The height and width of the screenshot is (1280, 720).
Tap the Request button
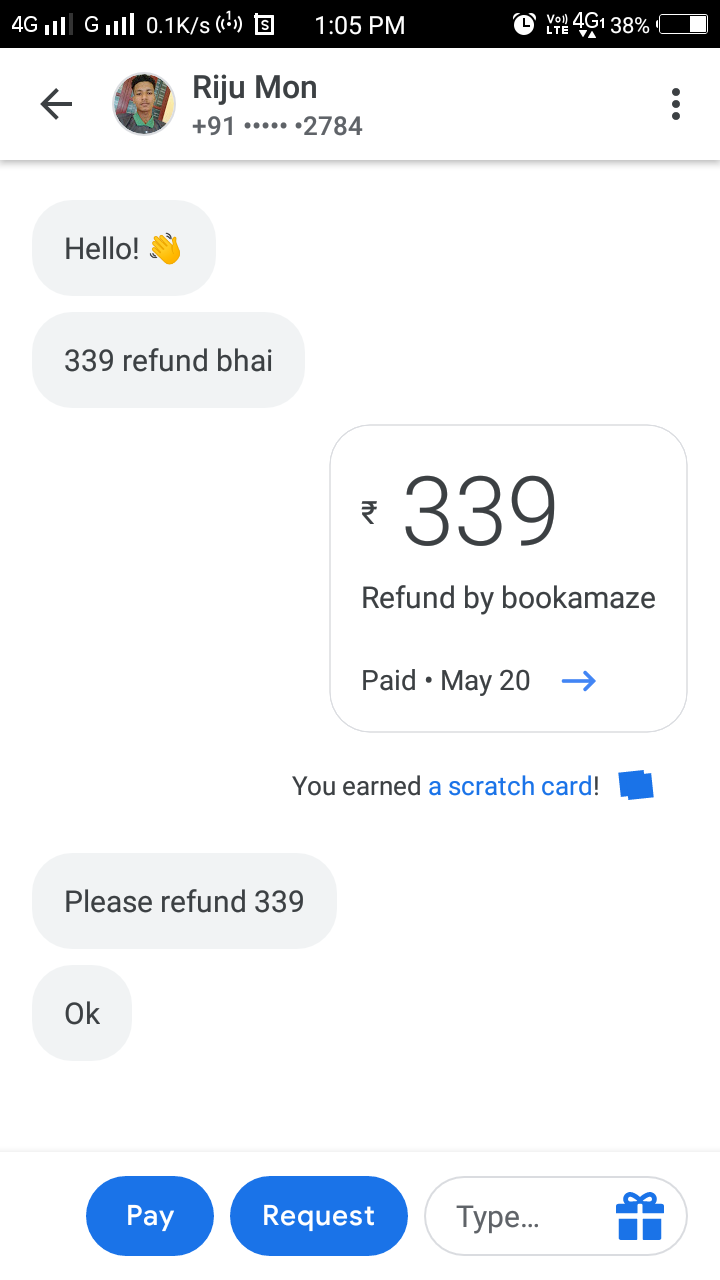(x=319, y=1216)
